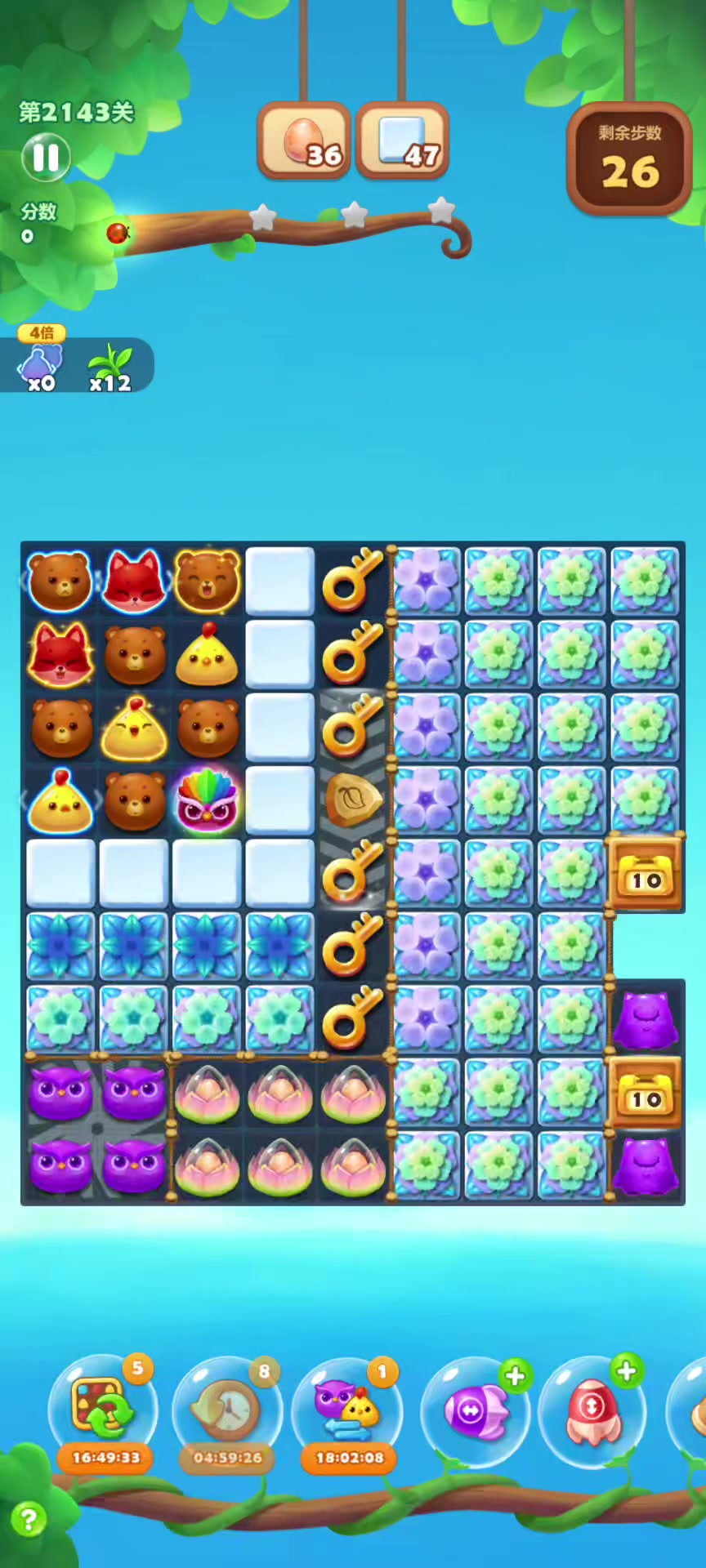Viewport: 706px width, 1568px height.
Task: Pause the game
Action: (46, 158)
